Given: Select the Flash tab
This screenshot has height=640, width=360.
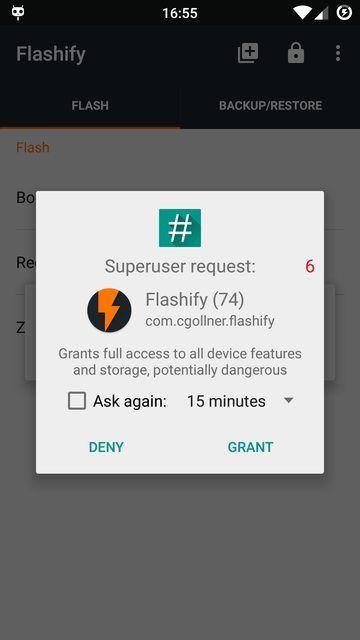Looking at the screenshot, I should 90,106.
